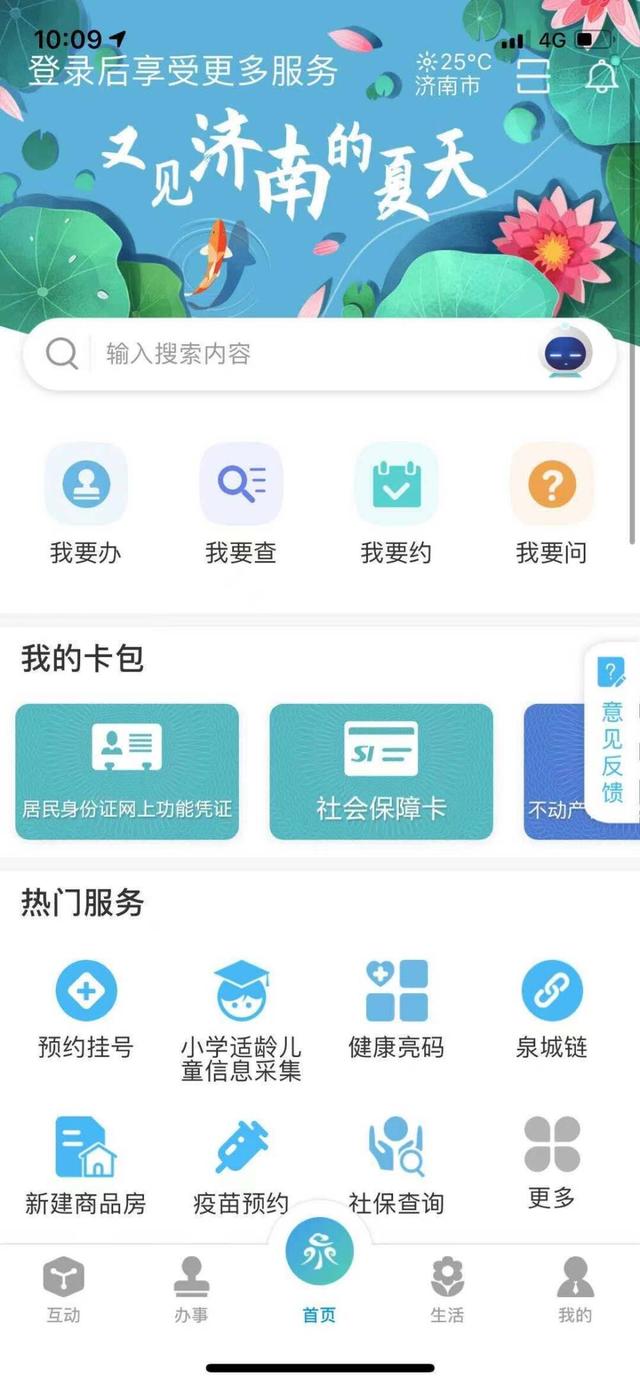Open 我要查 lookup section

point(241,503)
